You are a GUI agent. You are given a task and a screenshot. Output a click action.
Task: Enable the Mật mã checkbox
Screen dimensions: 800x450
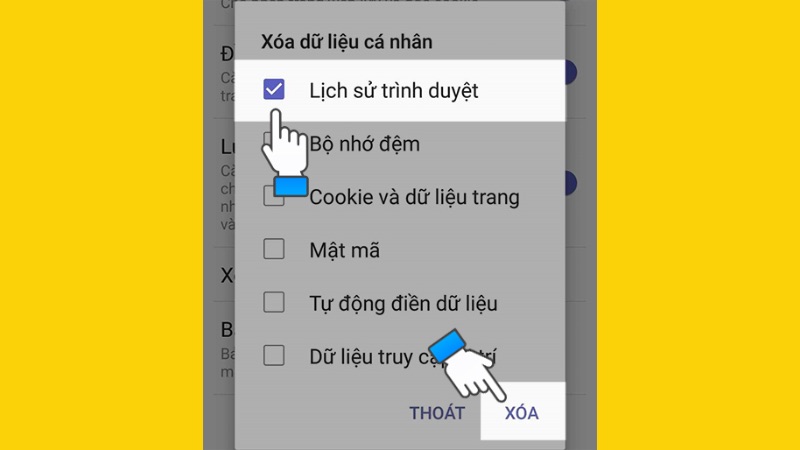pyautogui.click(x=274, y=249)
